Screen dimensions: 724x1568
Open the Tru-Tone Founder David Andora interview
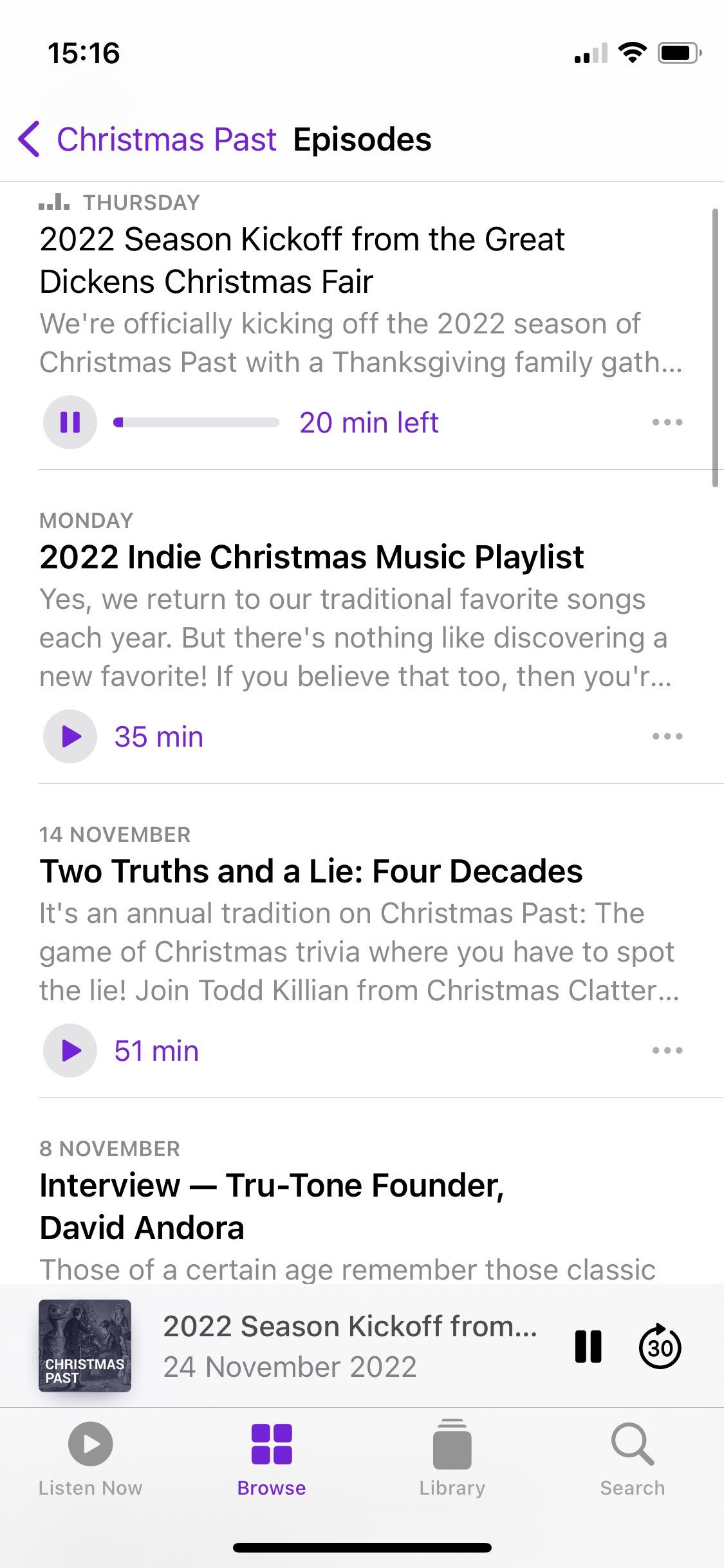(272, 1206)
